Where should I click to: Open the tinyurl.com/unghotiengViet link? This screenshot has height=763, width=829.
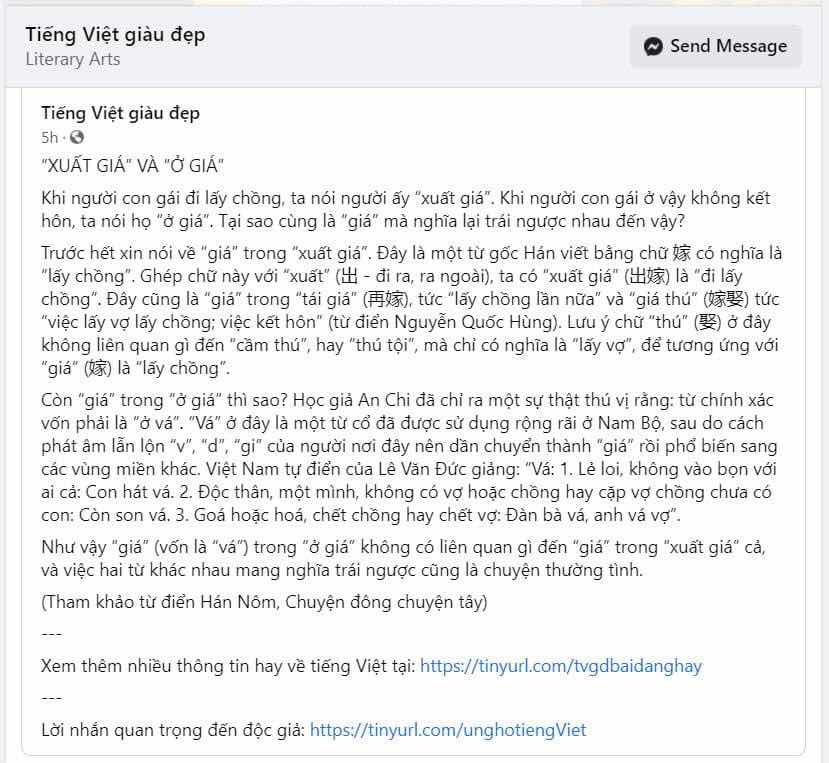point(448,730)
